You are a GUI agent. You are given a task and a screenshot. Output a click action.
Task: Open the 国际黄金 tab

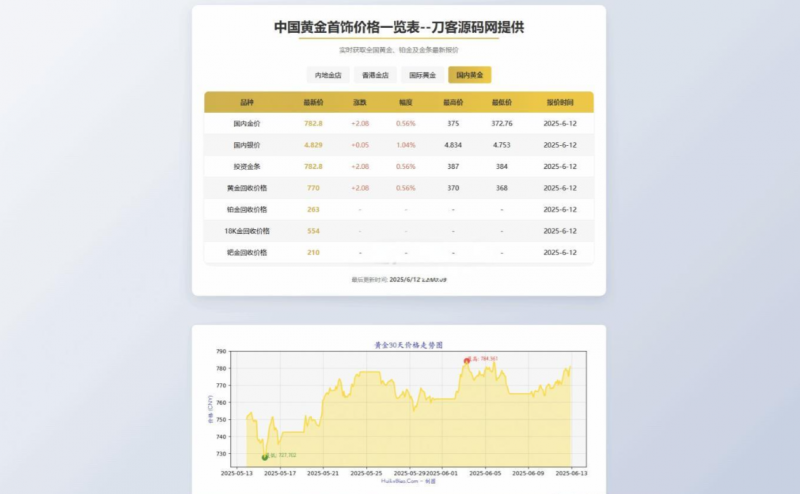click(x=422, y=75)
